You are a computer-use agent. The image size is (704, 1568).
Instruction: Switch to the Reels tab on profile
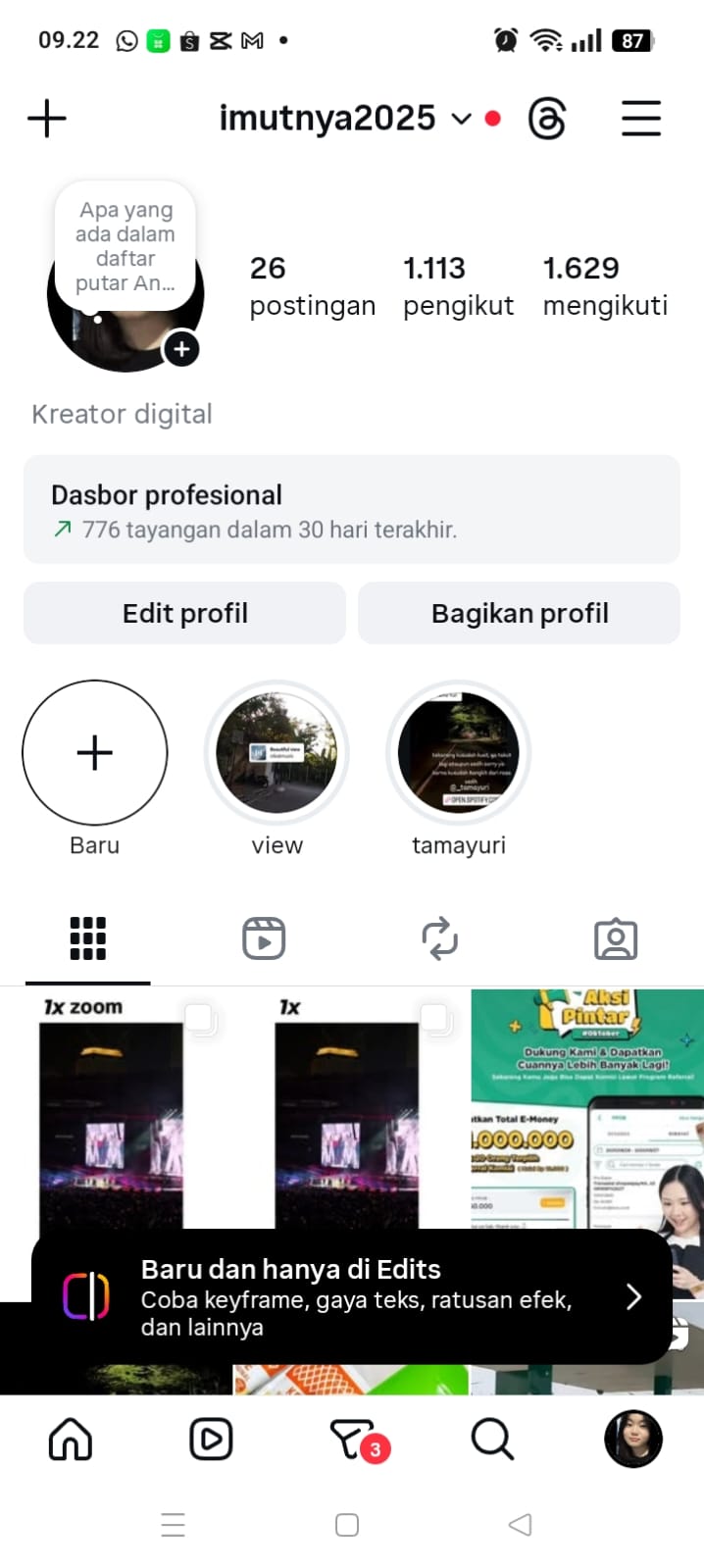pos(264,938)
